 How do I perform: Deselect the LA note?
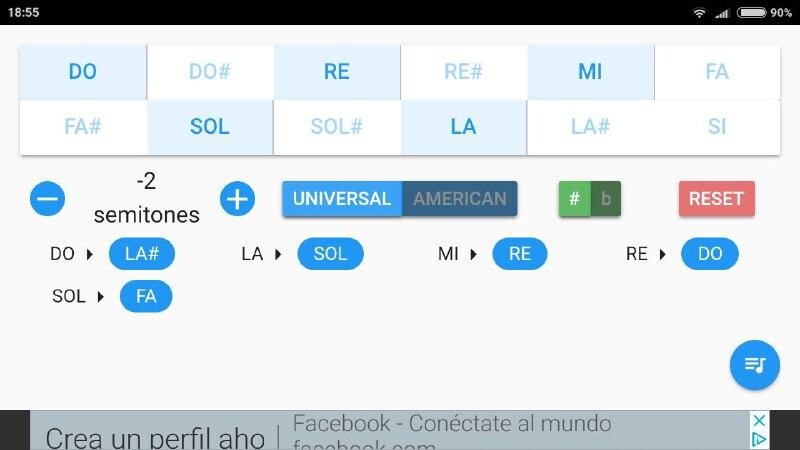(464, 127)
